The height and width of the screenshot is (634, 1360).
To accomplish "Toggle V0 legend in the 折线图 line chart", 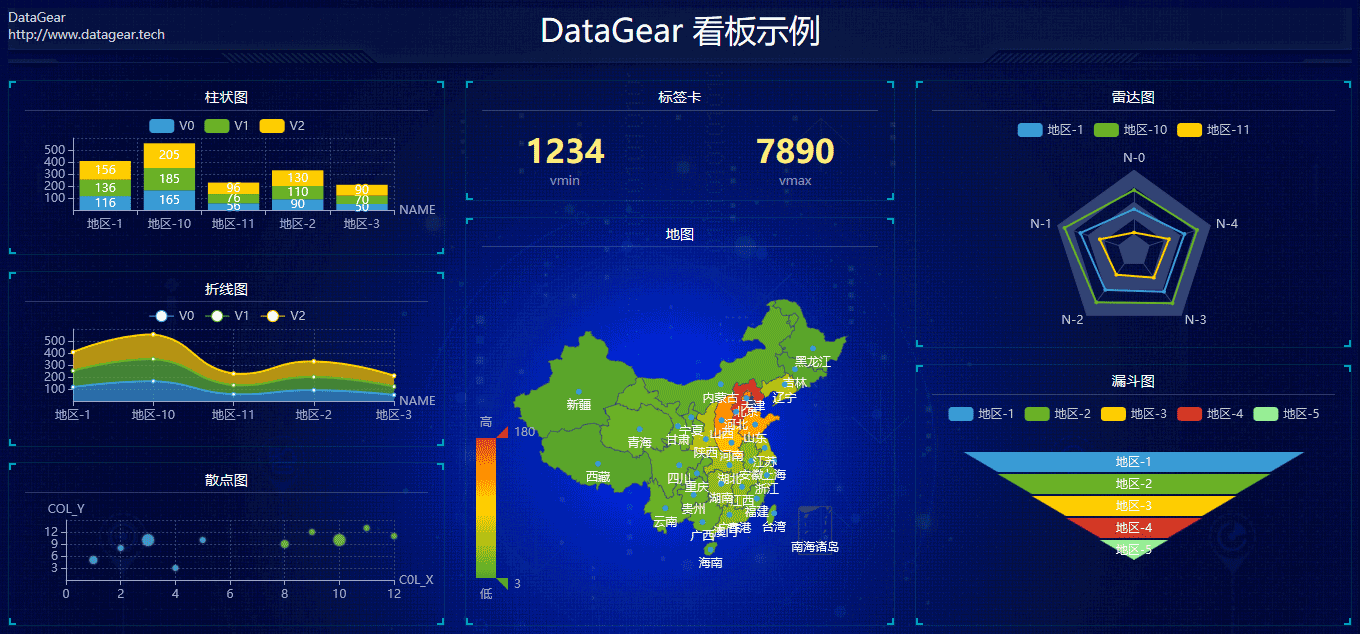I will [172, 316].
